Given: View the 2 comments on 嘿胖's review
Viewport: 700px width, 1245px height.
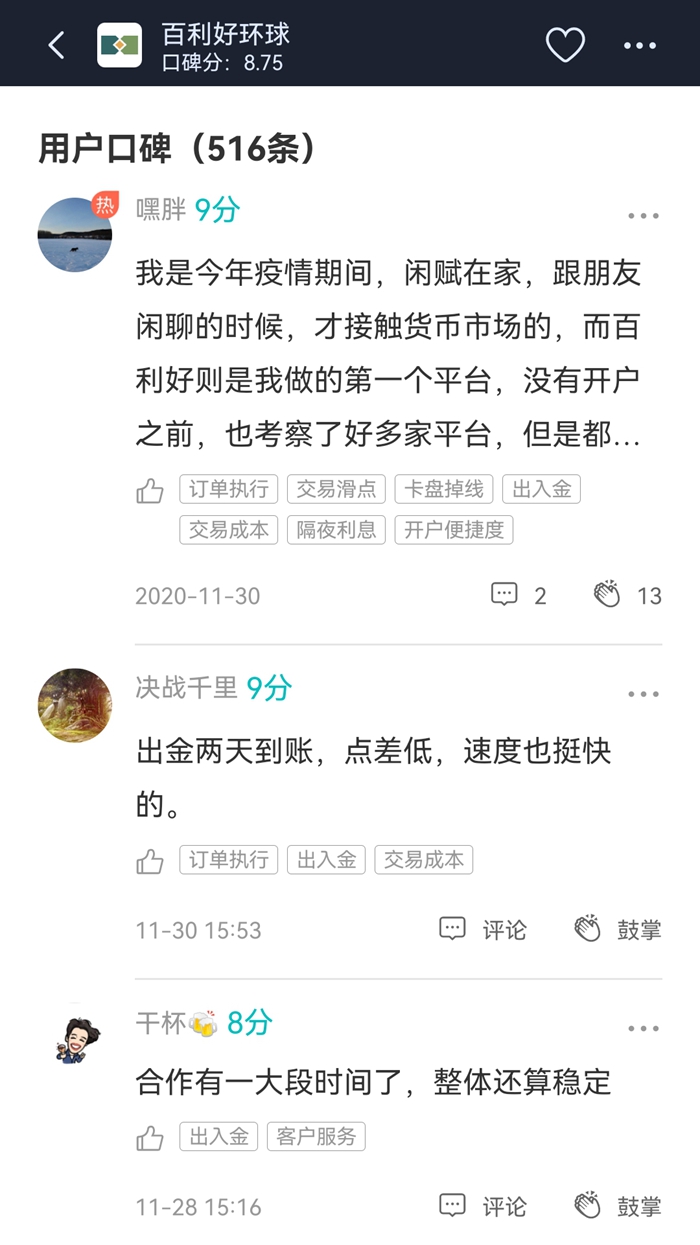Looking at the screenshot, I should pyautogui.click(x=519, y=596).
